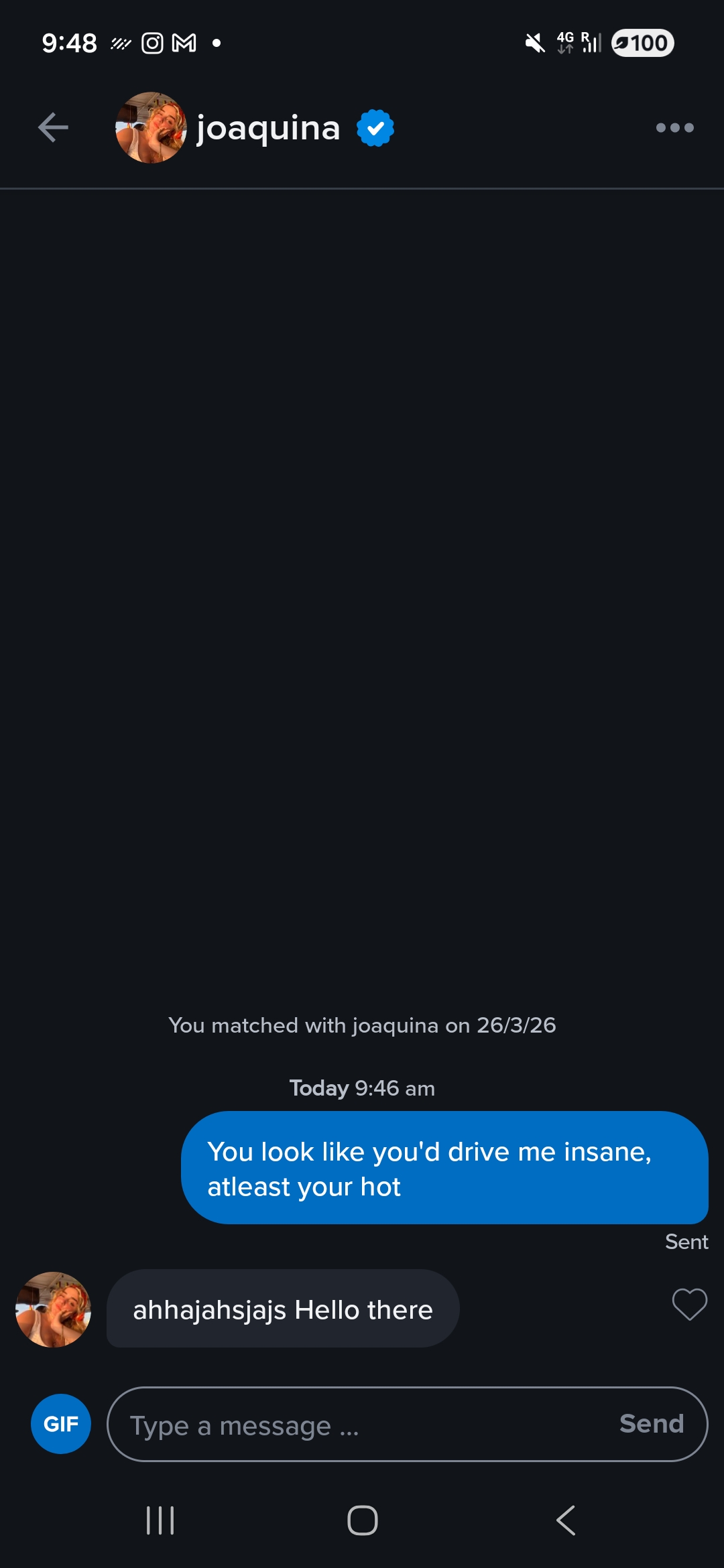This screenshot has height=1568, width=724.
Task: Tap the 'Type a message' input field
Action: click(x=335, y=1424)
